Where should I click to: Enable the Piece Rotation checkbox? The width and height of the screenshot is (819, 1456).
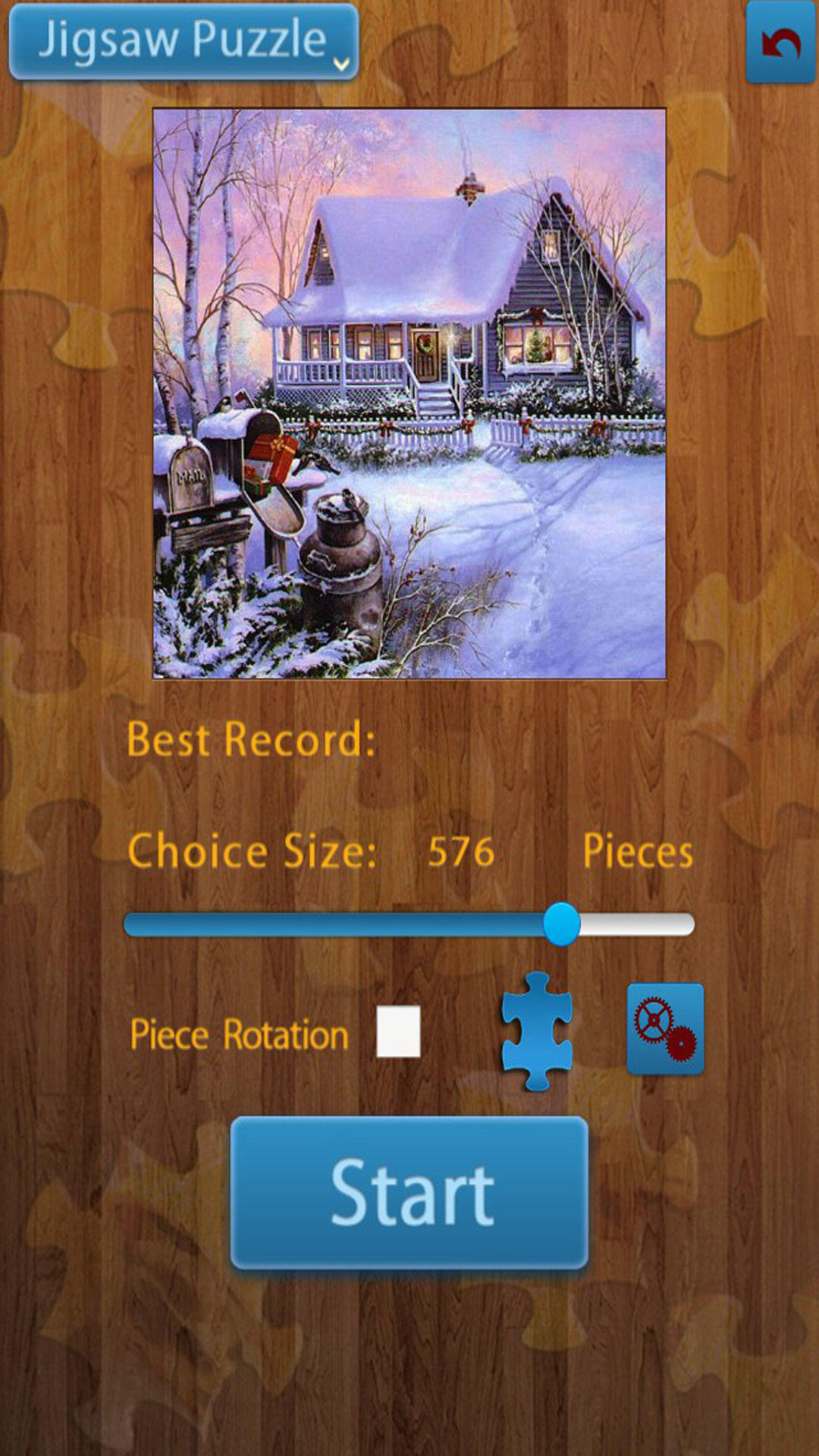click(x=398, y=1031)
